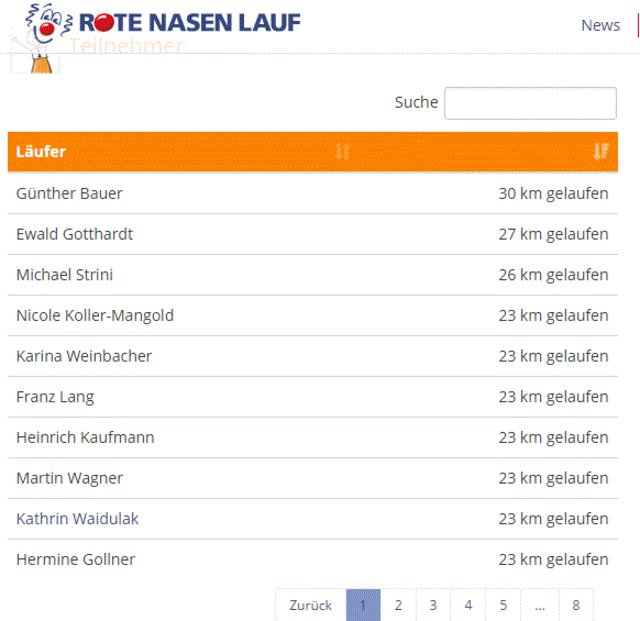Go to page 3

(433, 605)
